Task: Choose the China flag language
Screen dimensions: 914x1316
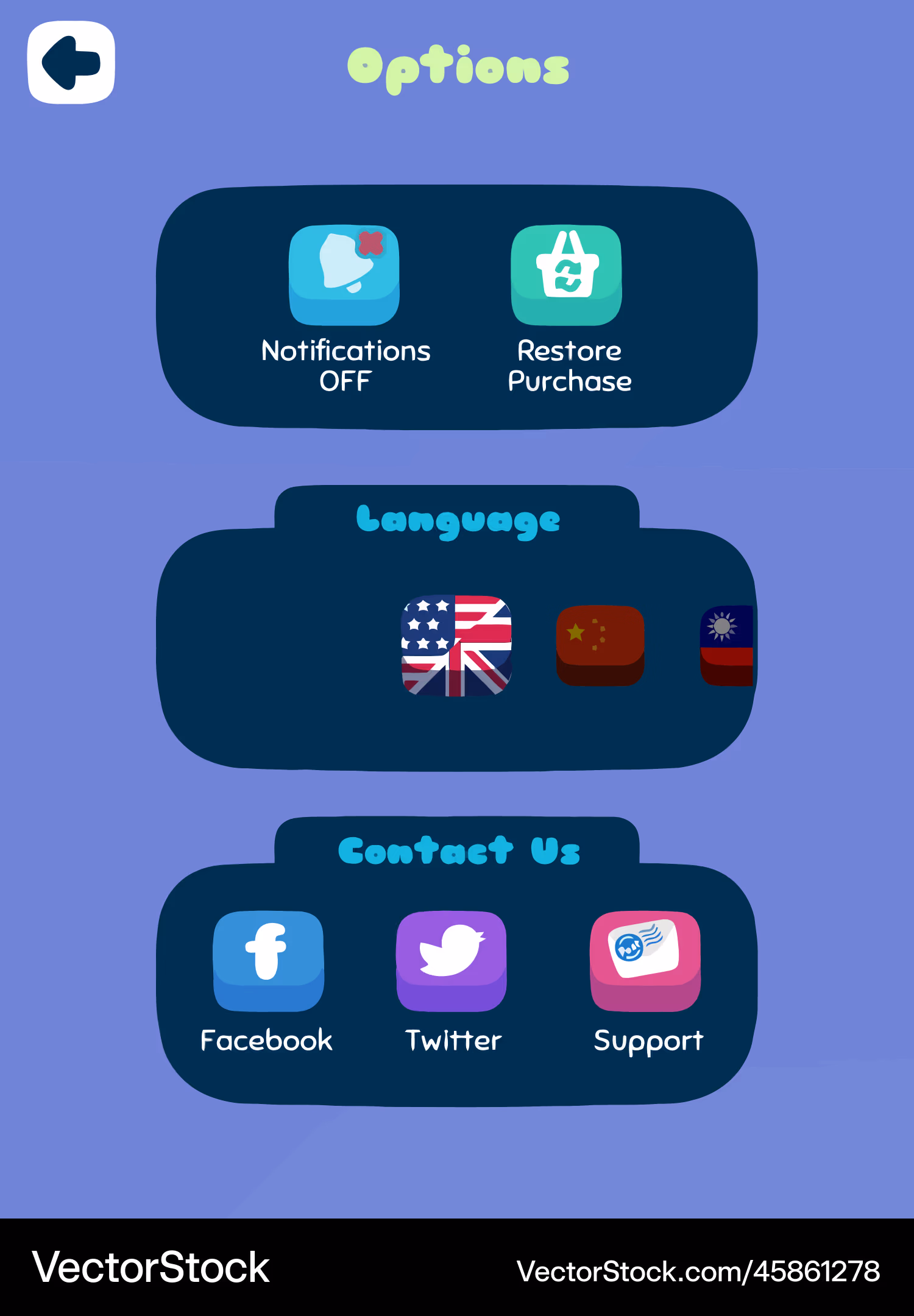Action: coord(600,645)
